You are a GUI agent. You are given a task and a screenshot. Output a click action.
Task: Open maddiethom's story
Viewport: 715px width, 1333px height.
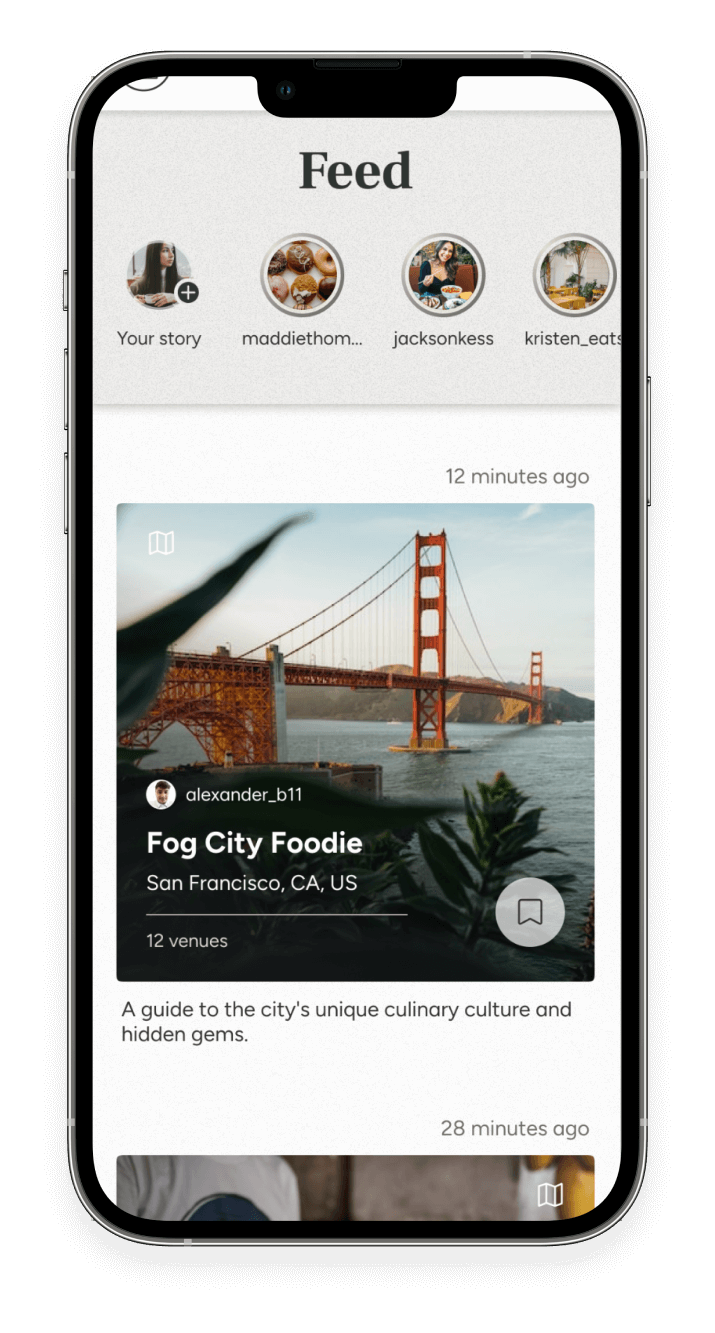(x=302, y=275)
